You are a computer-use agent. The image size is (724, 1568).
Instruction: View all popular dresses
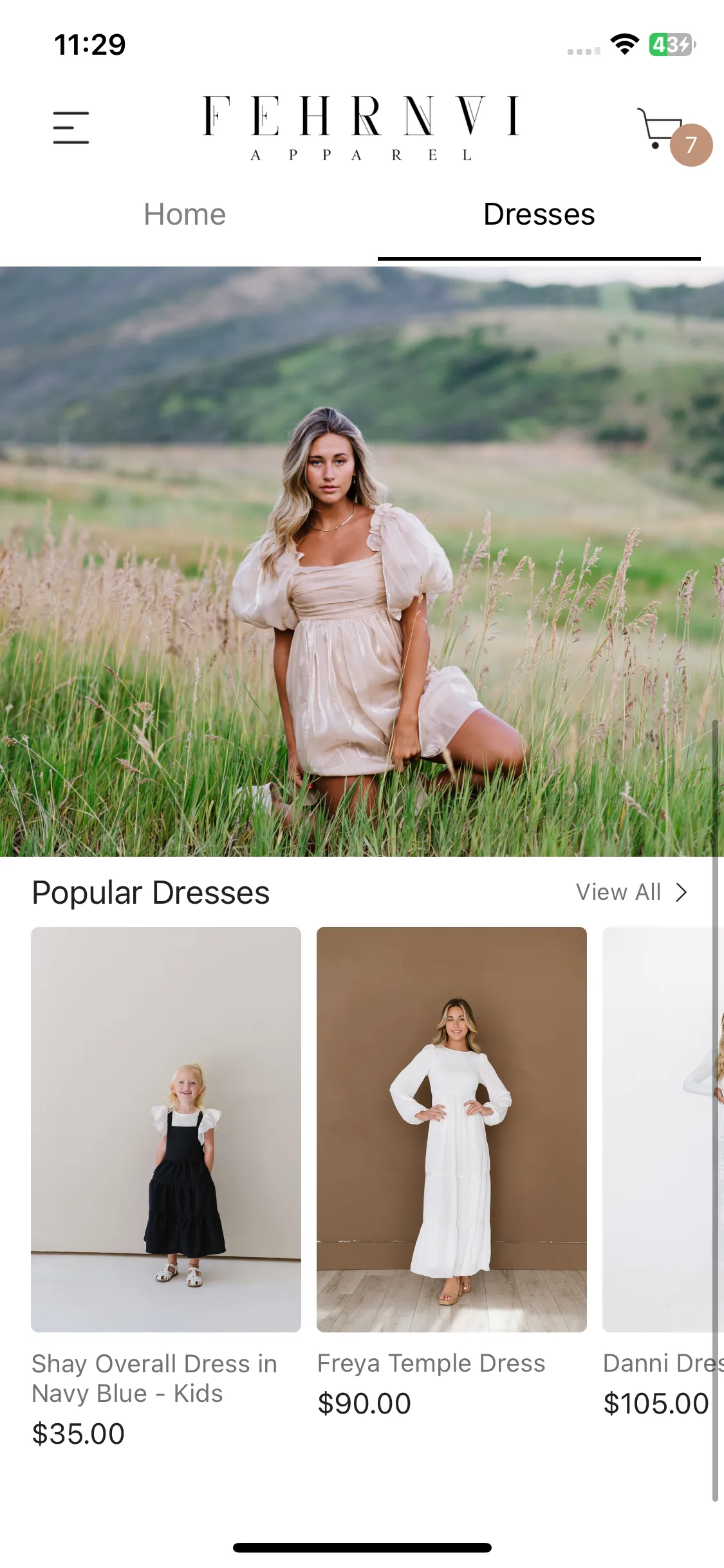tap(631, 892)
